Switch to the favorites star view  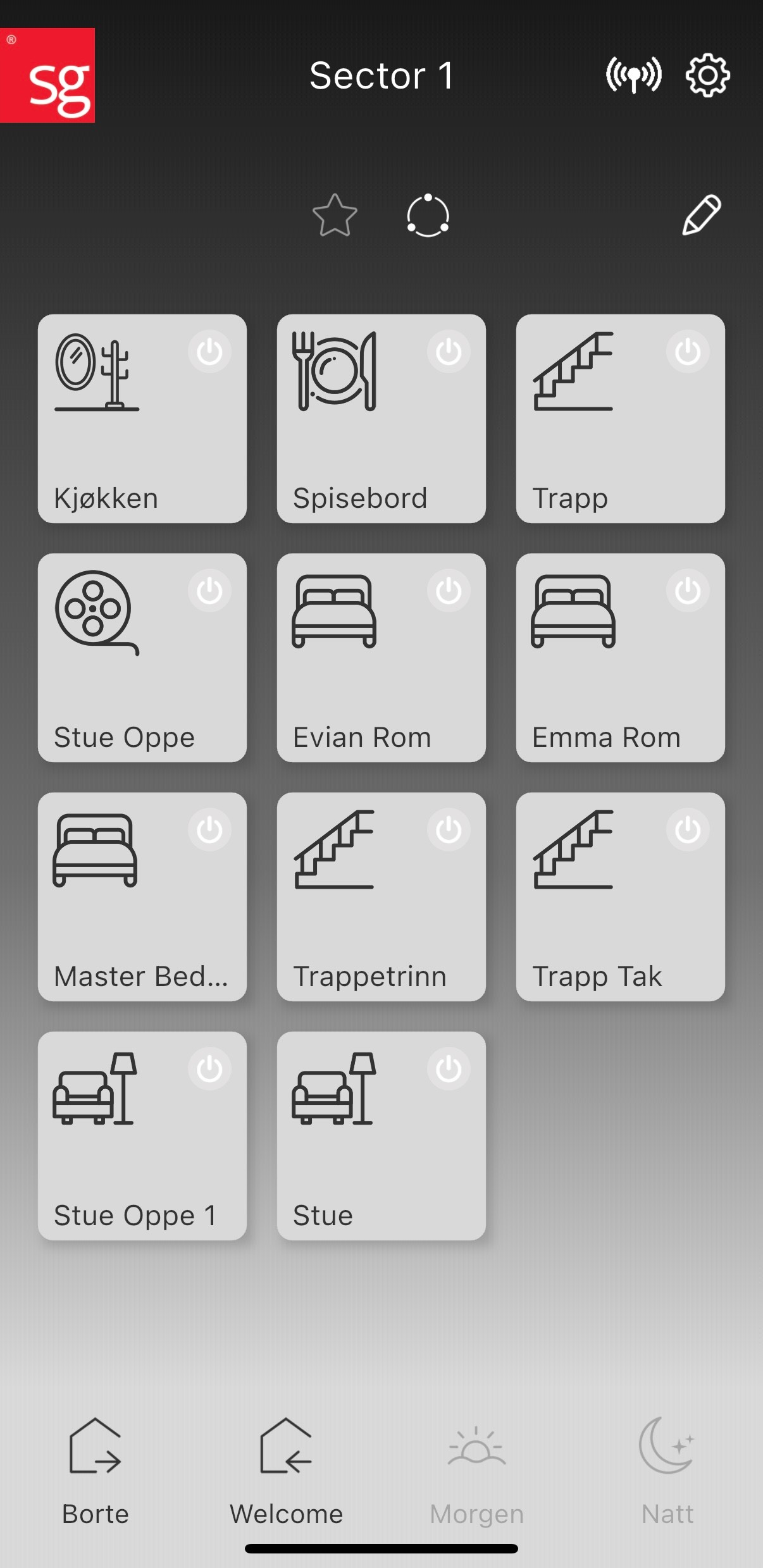click(334, 216)
